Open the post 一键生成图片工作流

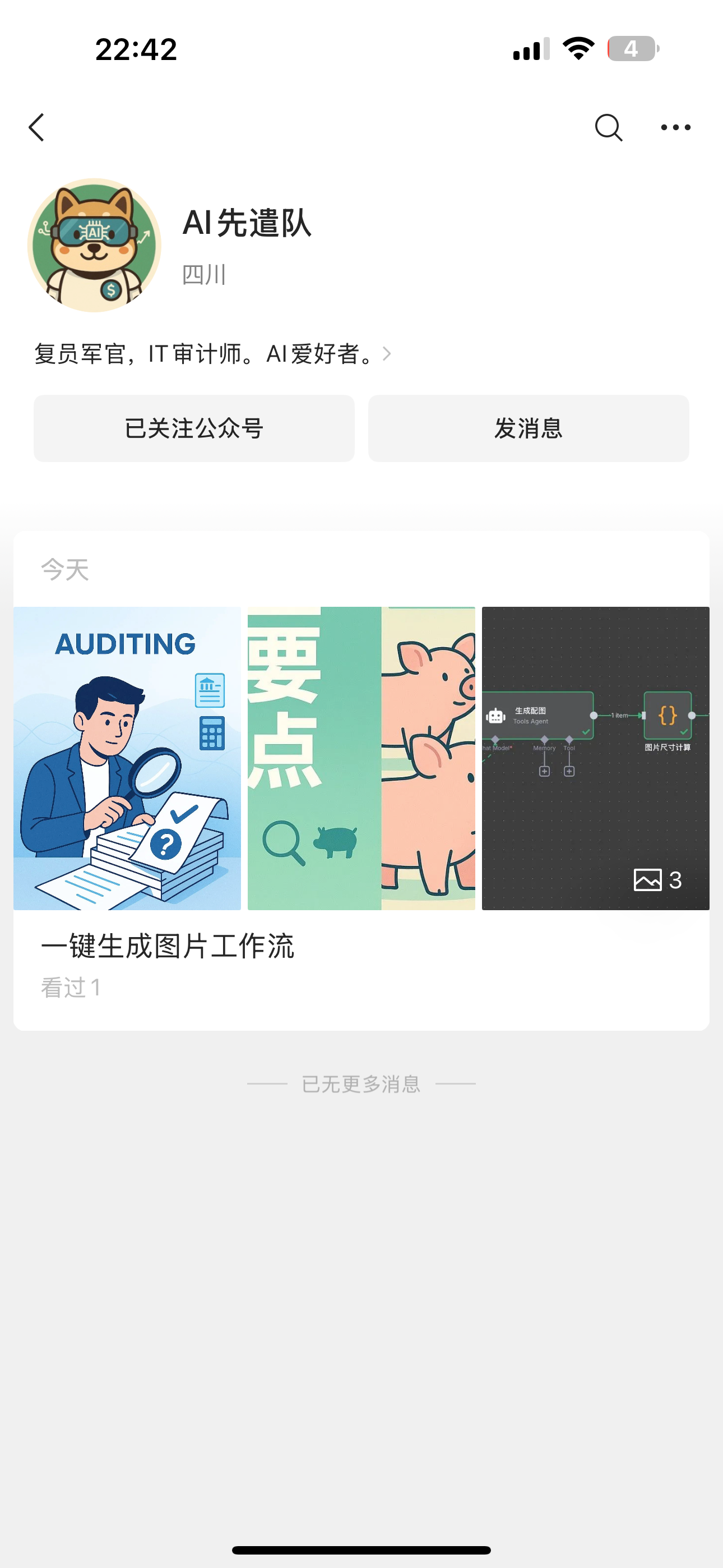tap(168, 947)
